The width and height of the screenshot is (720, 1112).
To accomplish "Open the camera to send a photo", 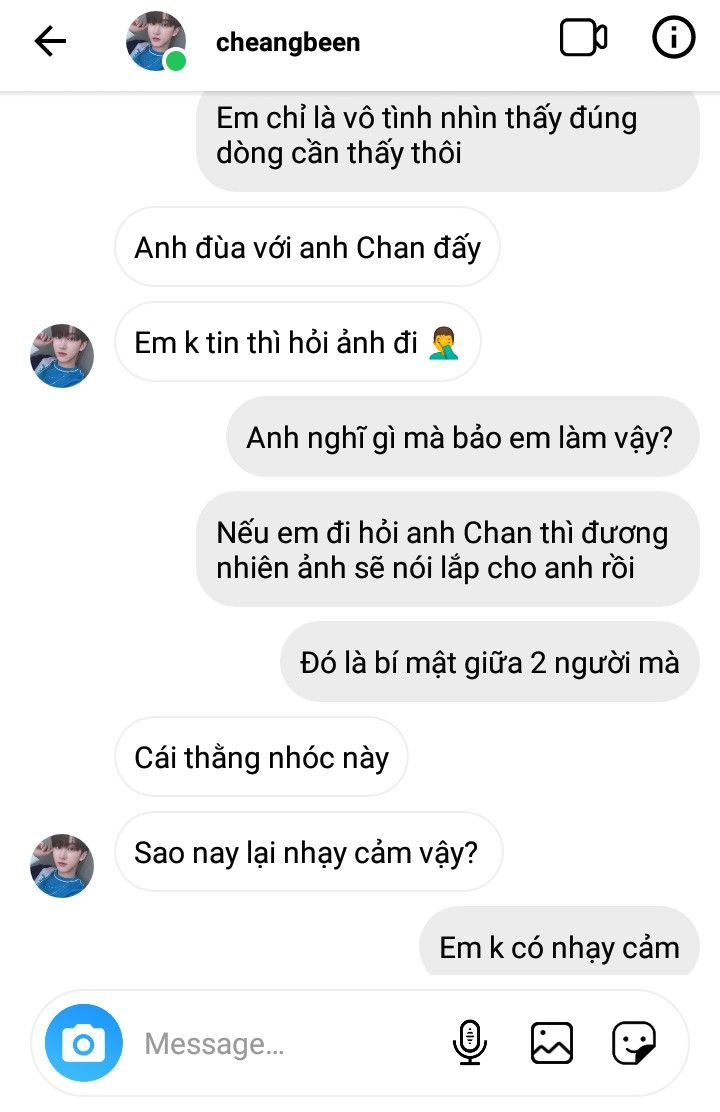I will coord(84,1044).
